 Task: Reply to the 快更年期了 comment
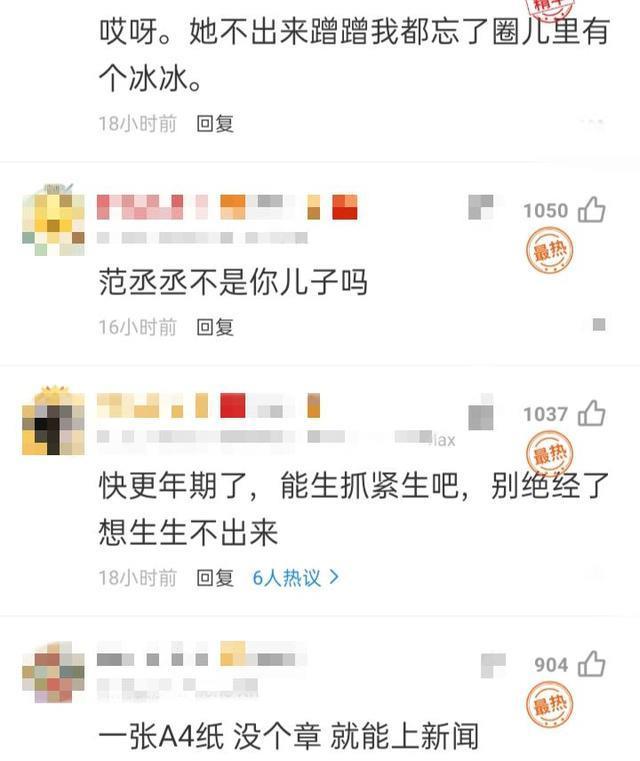(x=215, y=577)
